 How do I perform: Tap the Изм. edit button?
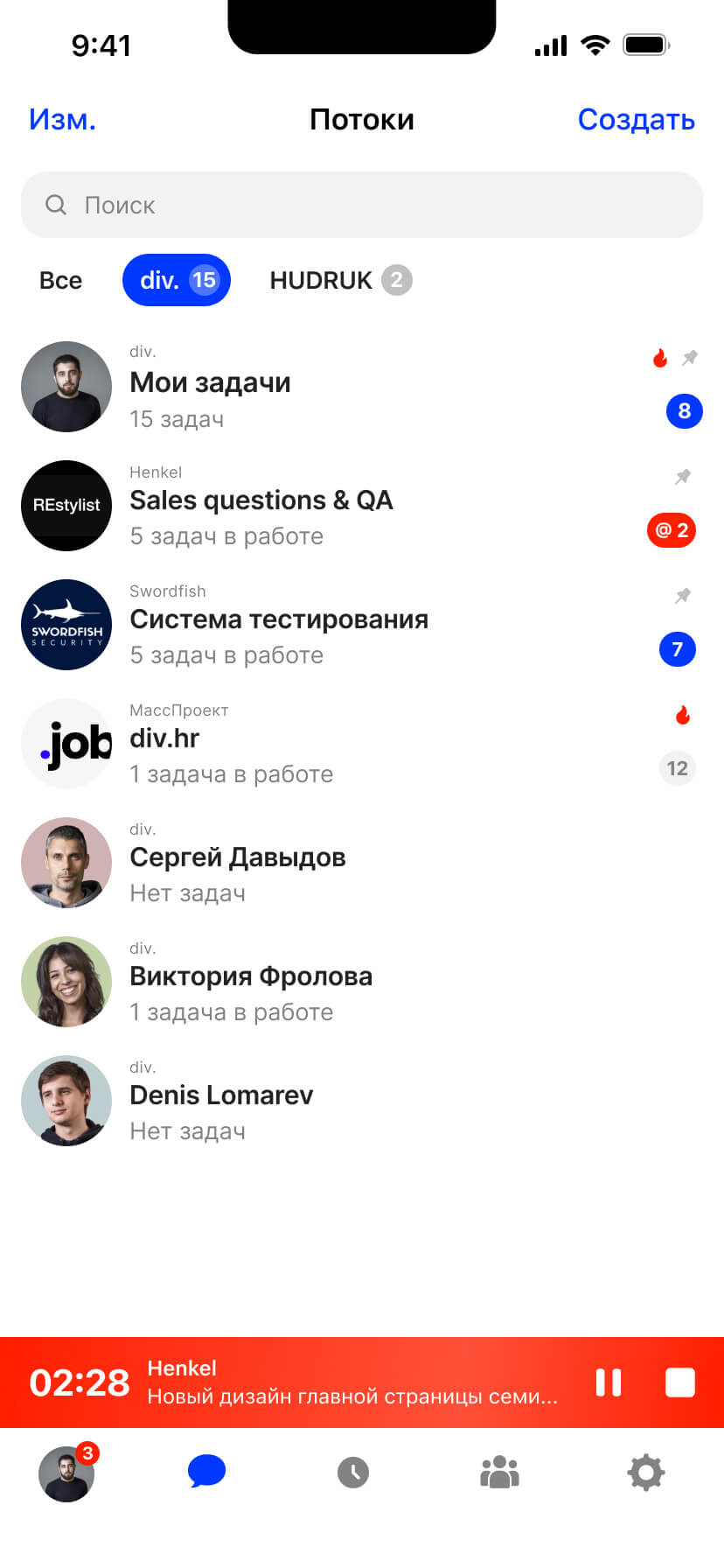(x=62, y=119)
